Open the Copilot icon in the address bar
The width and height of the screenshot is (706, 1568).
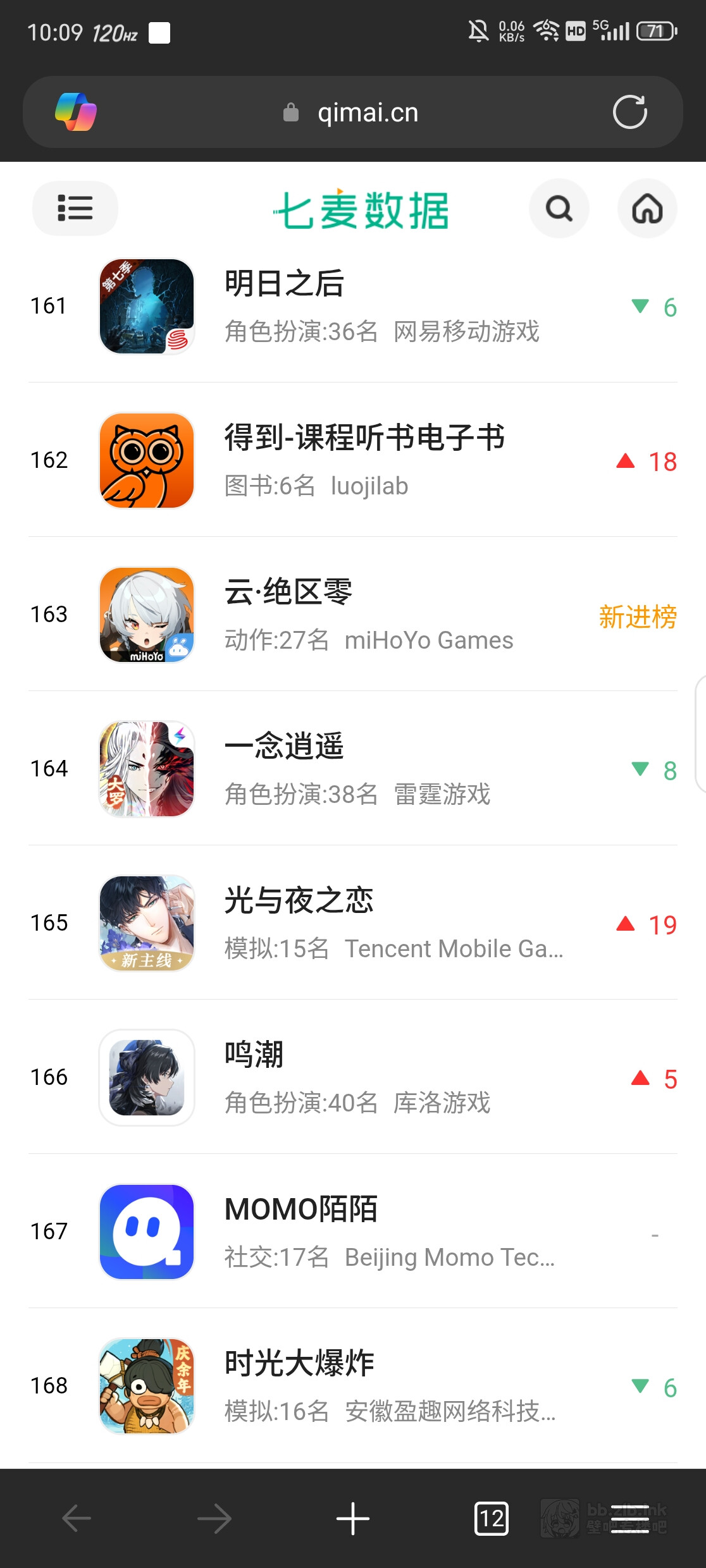[x=76, y=113]
